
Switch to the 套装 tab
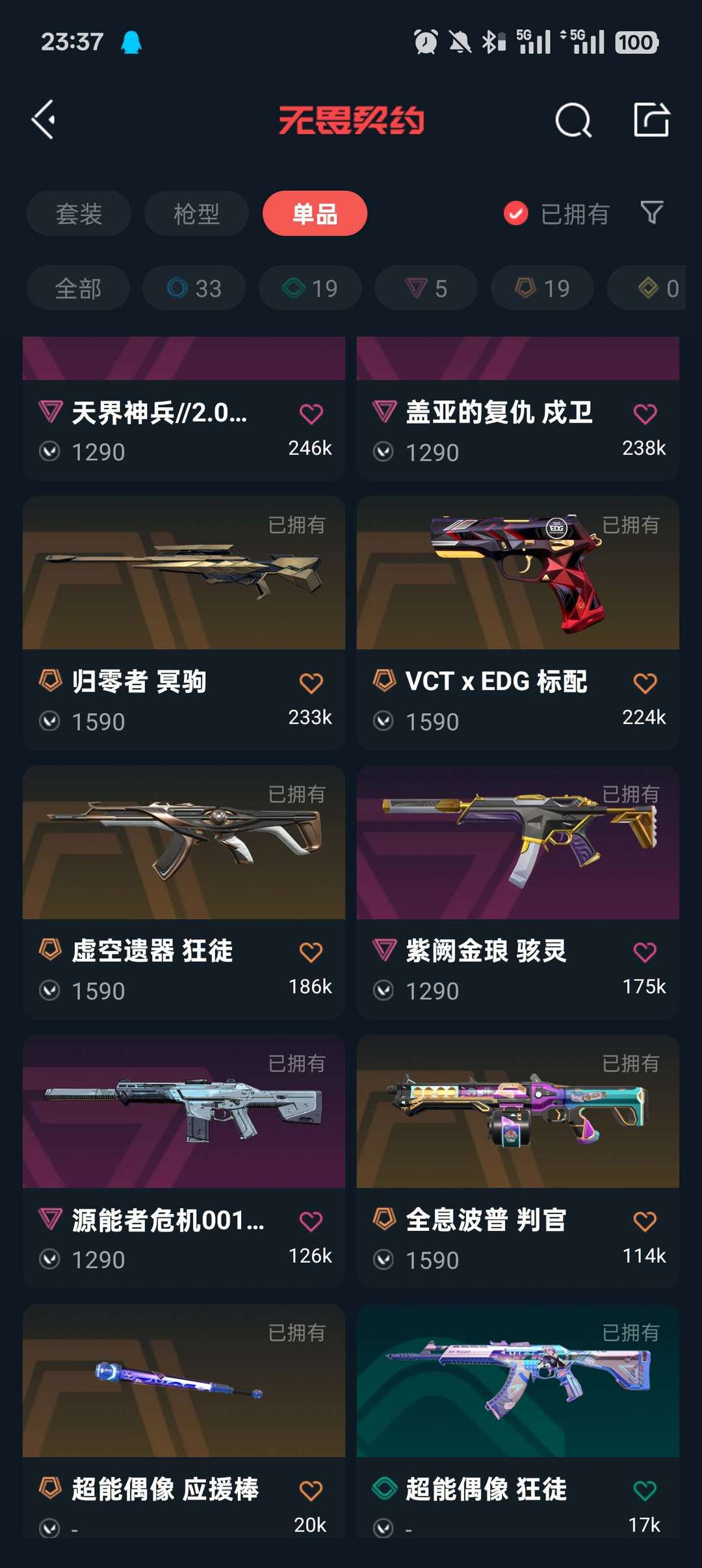[x=79, y=214]
